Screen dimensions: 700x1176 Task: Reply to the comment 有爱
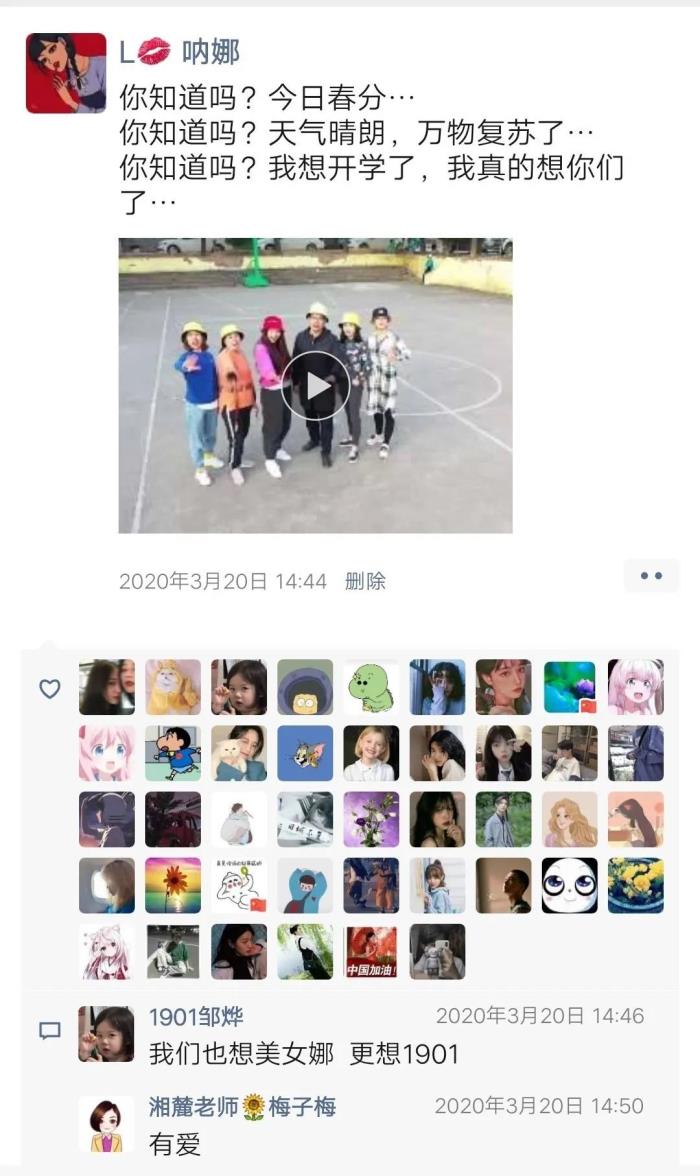pos(175,1143)
